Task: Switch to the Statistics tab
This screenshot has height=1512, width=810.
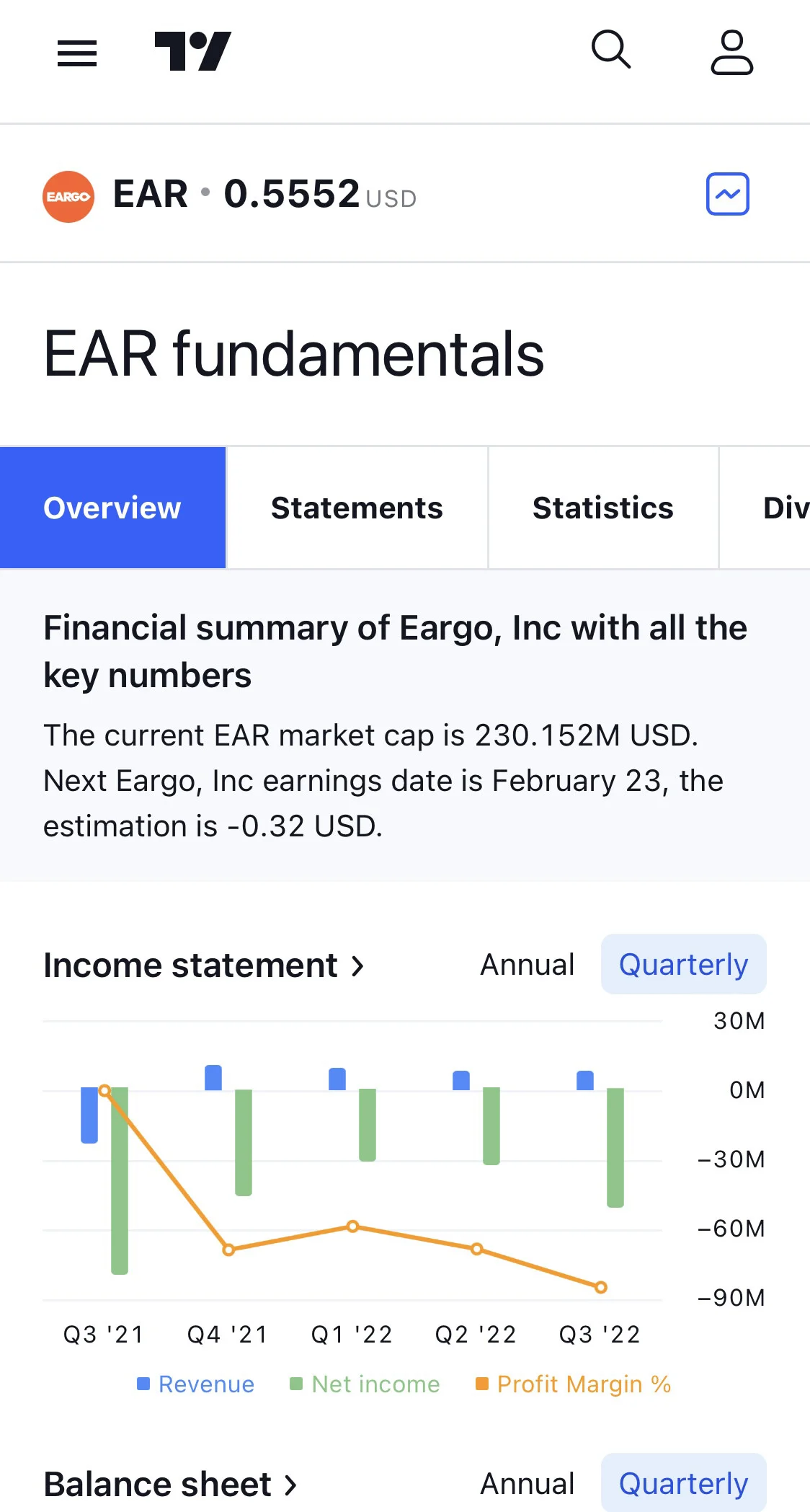Action: click(603, 508)
